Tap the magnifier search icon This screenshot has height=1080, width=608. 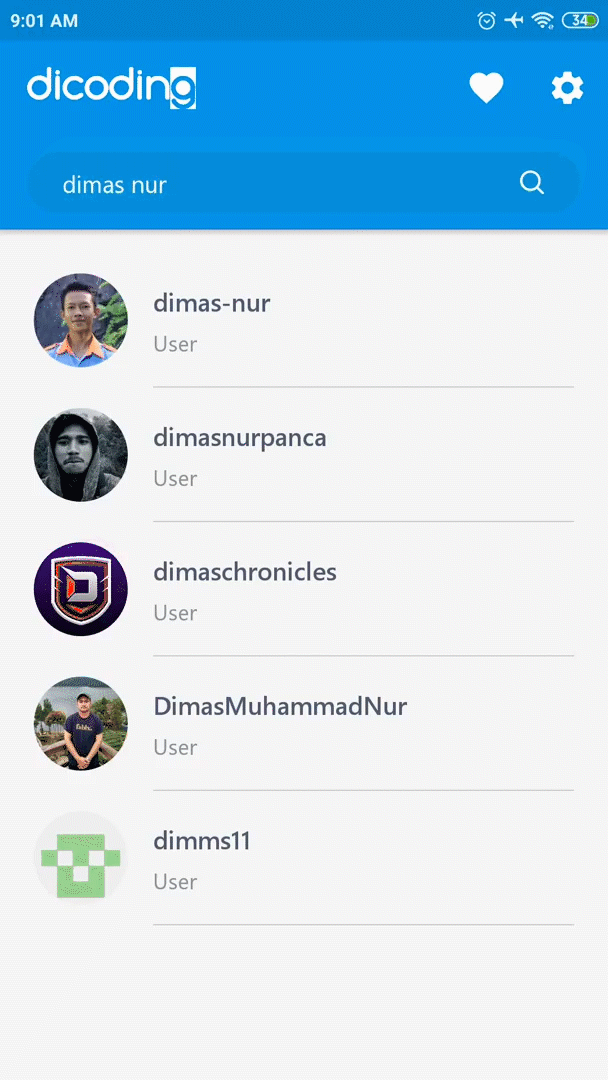532,183
